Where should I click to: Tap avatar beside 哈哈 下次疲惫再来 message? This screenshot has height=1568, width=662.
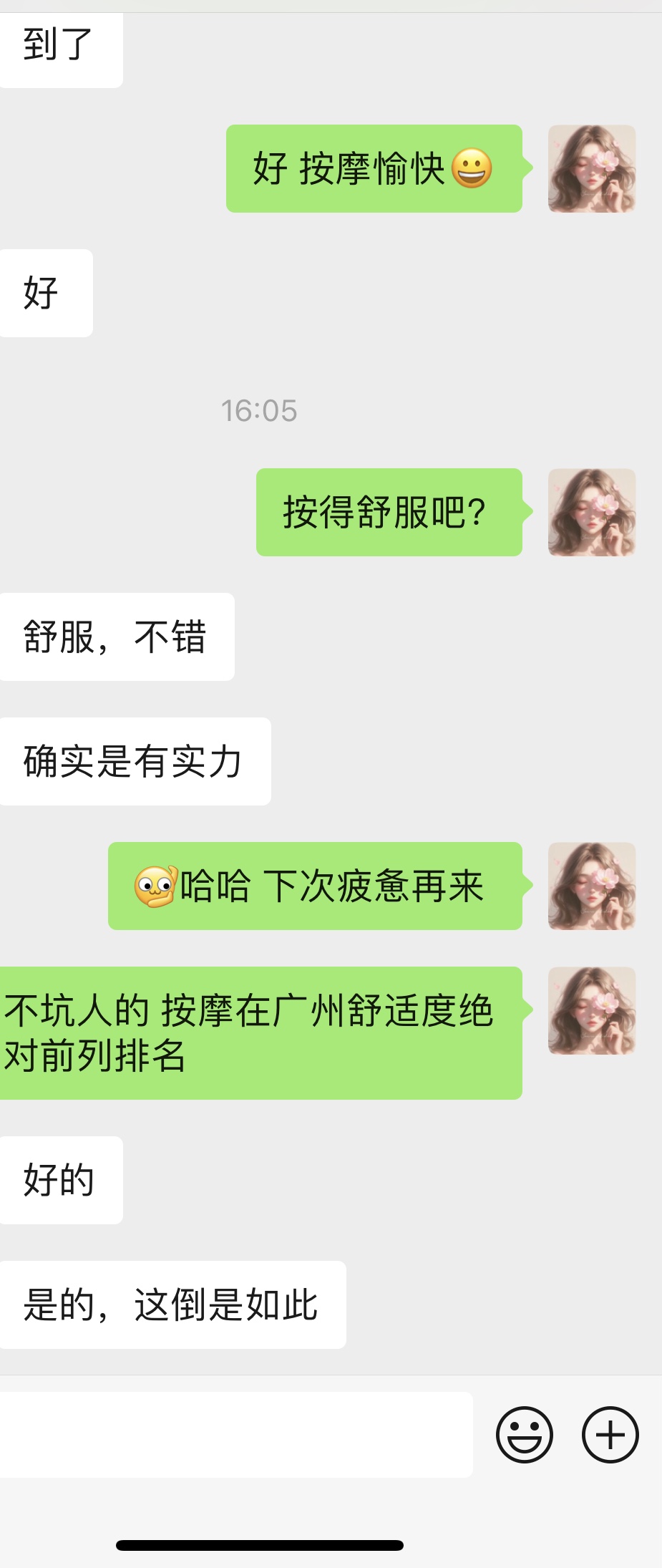591,886
